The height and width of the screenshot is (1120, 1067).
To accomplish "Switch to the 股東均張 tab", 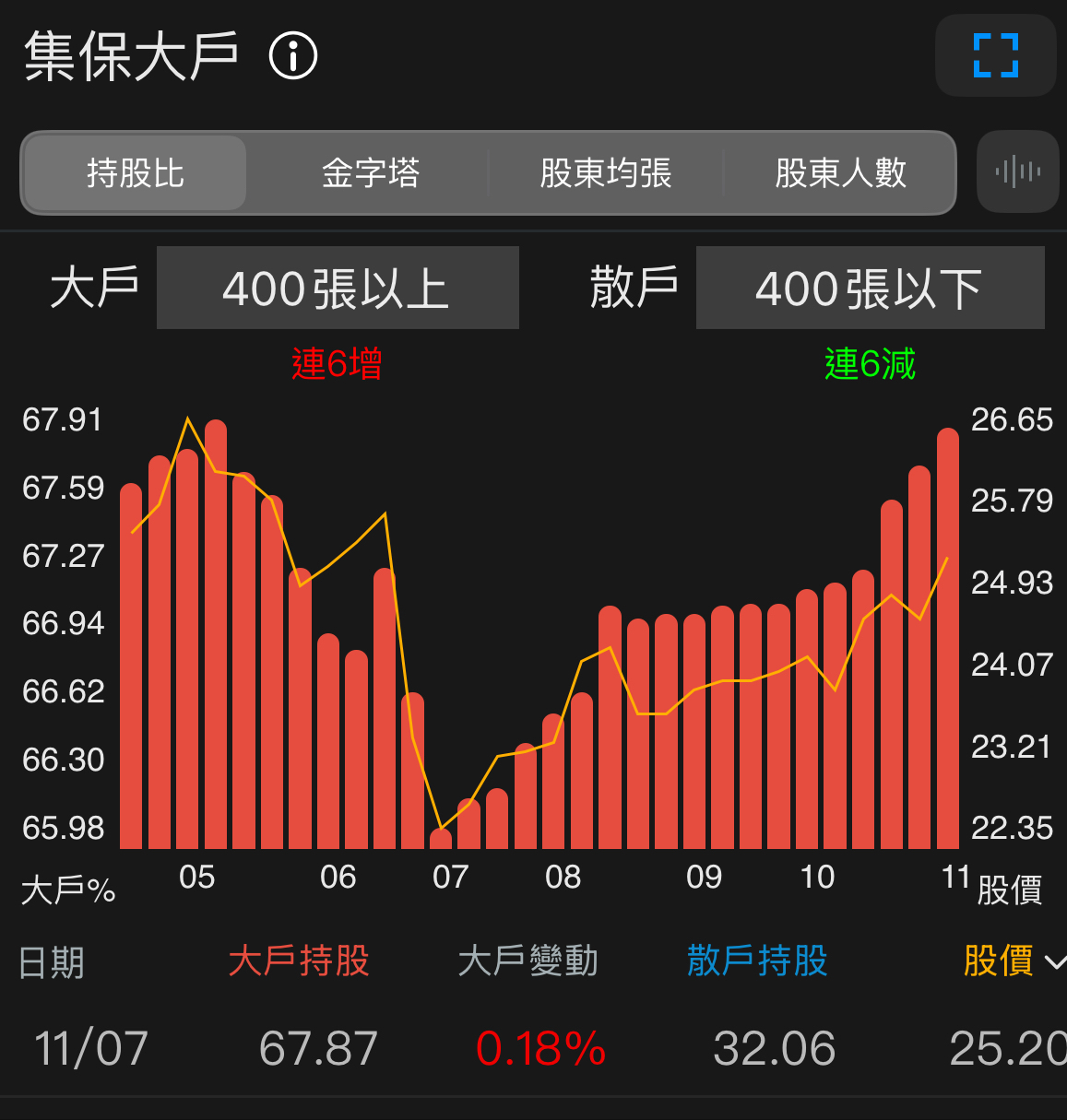I will click(x=606, y=173).
